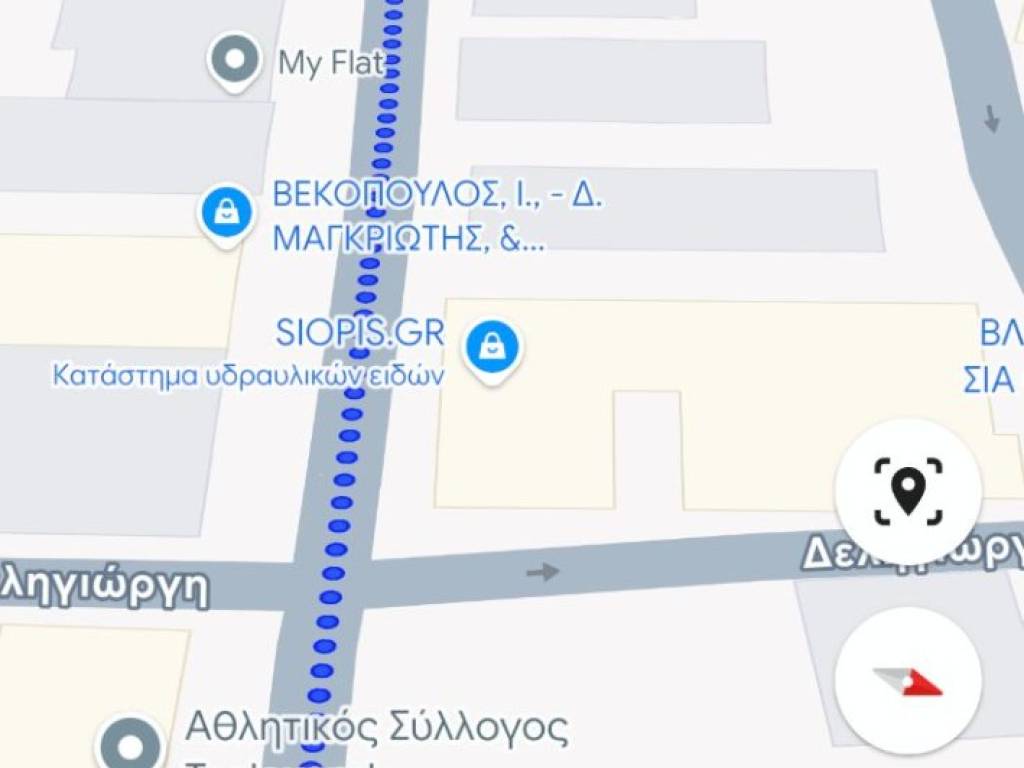Open the SIOPIS.GR shop pin

492,350
